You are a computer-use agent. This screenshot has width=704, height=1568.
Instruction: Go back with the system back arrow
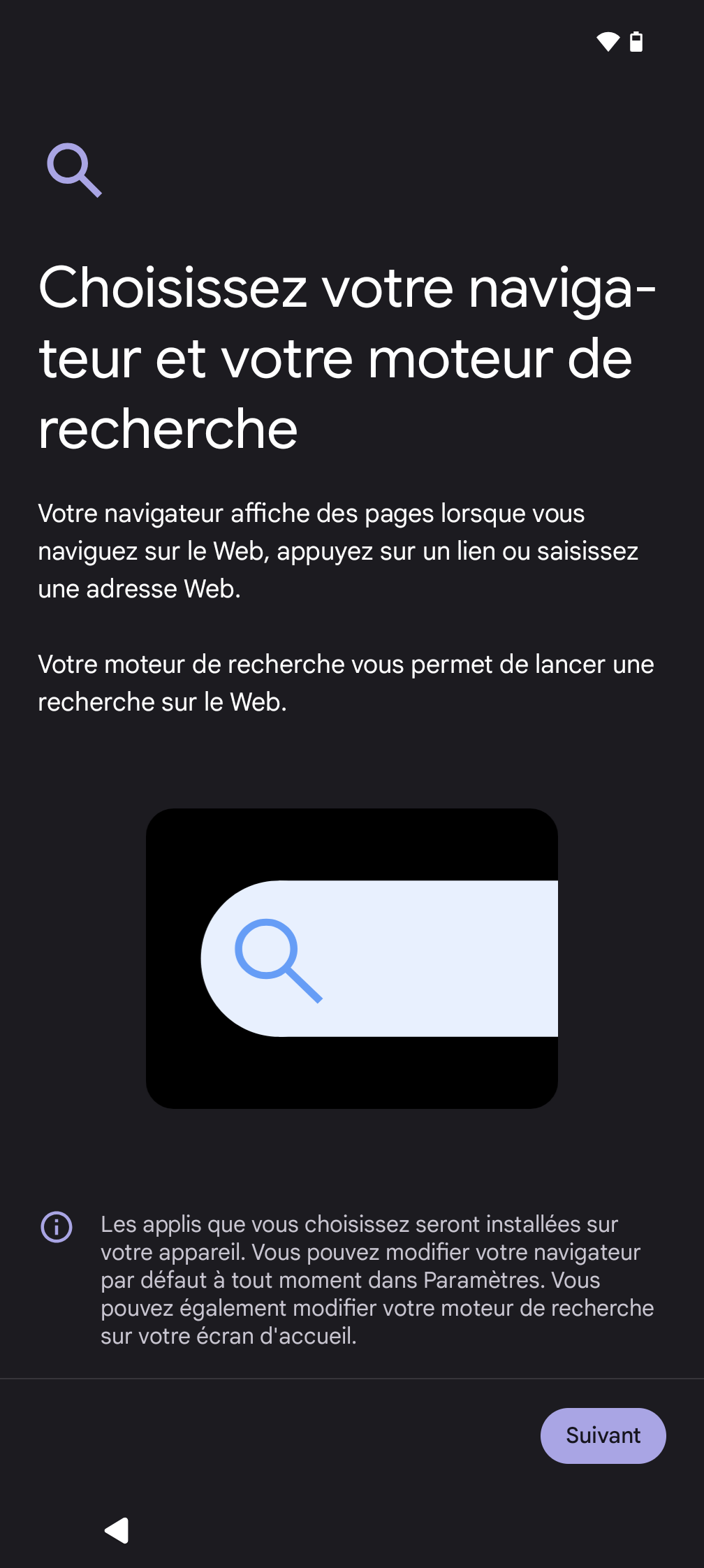(x=117, y=1530)
